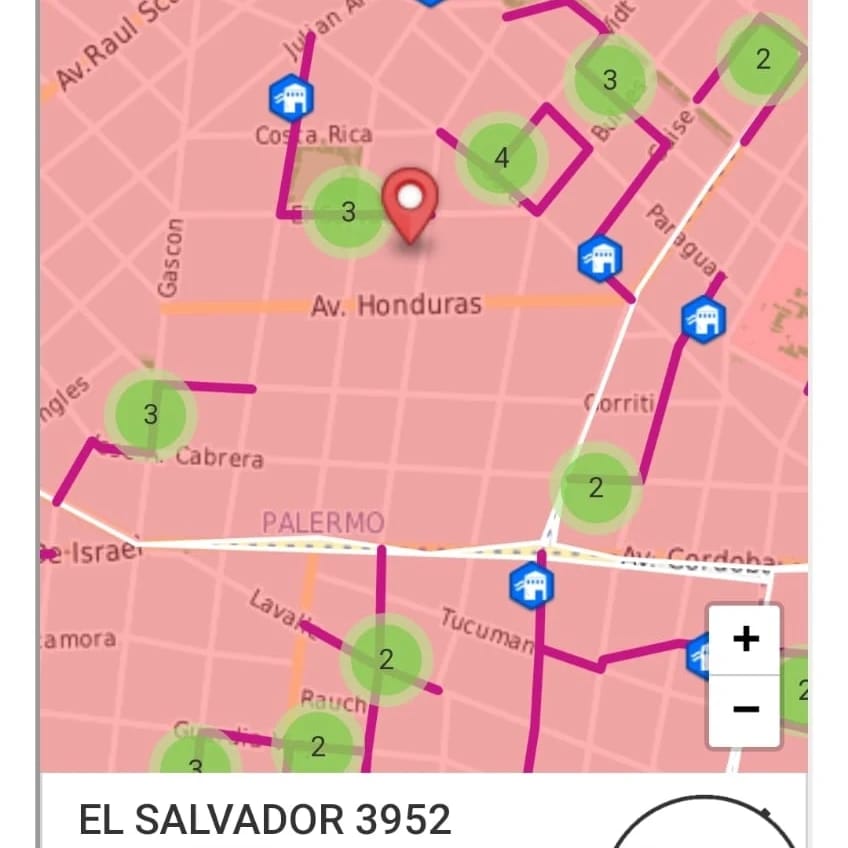Zoom out of the map
The image size is (848, 848).
tap(745, 710)
